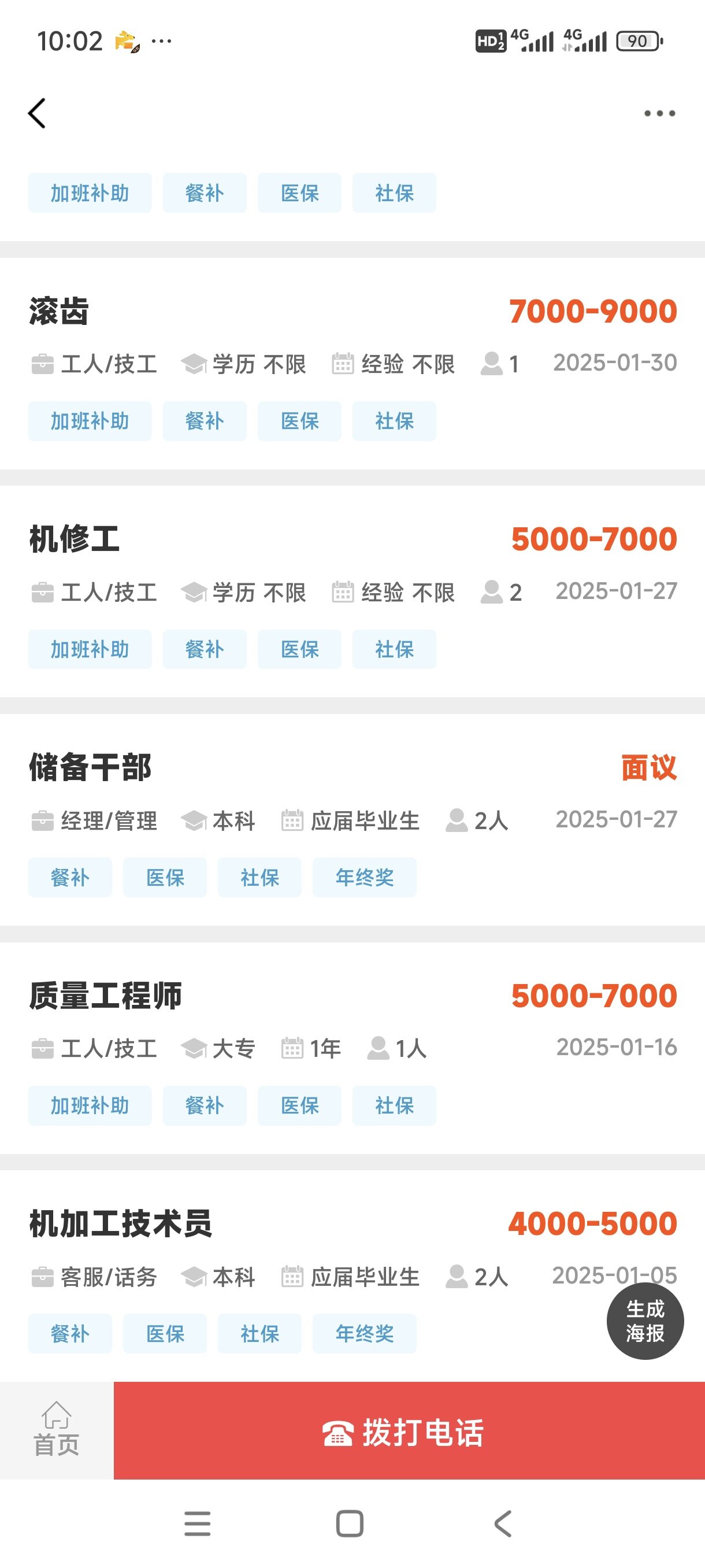The height and width of the screenshot is (1568, 705).
Task: Go to 首页 home tab
Action: [x=56, y=1430]
